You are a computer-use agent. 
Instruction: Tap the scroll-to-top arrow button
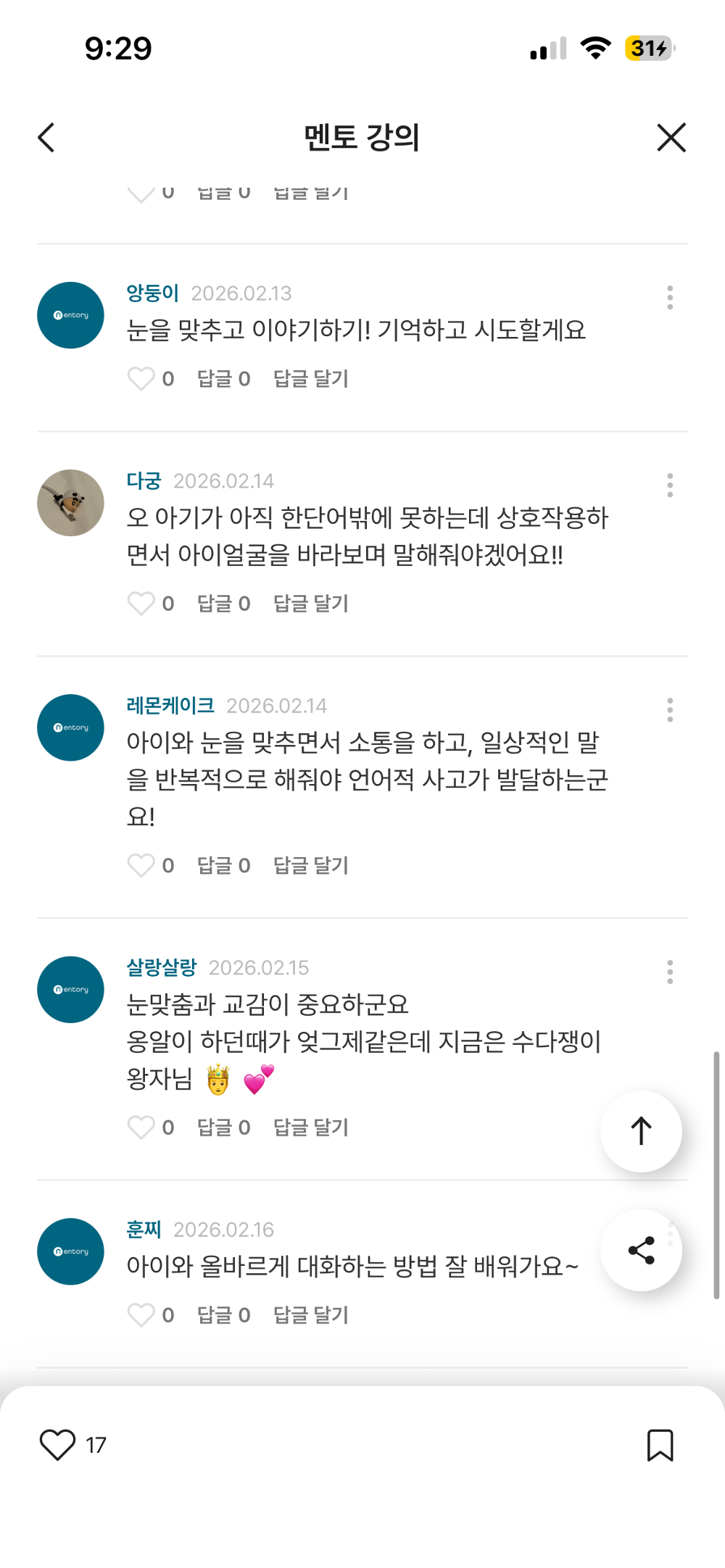tap(640, 1131)
